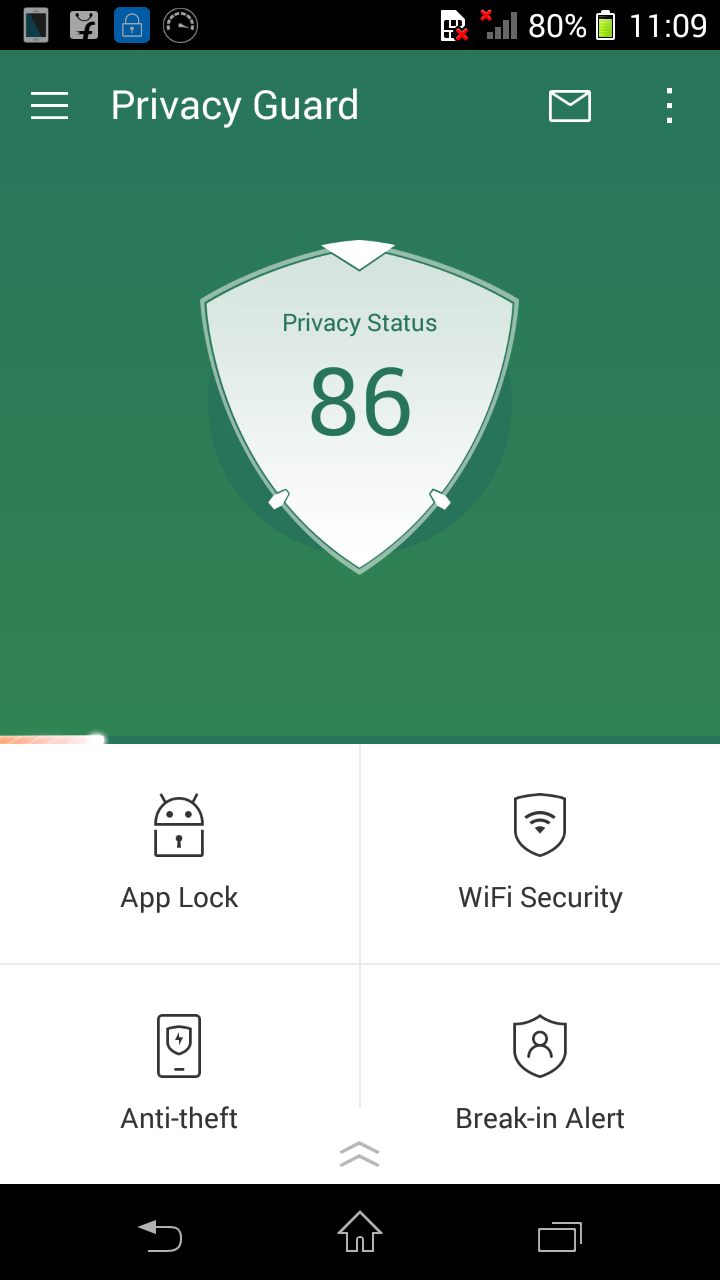Open the hamburger navigation drawer
The height and width of the screenshot is (1280, 720).
pyautogui.click(x=49, y=106)
